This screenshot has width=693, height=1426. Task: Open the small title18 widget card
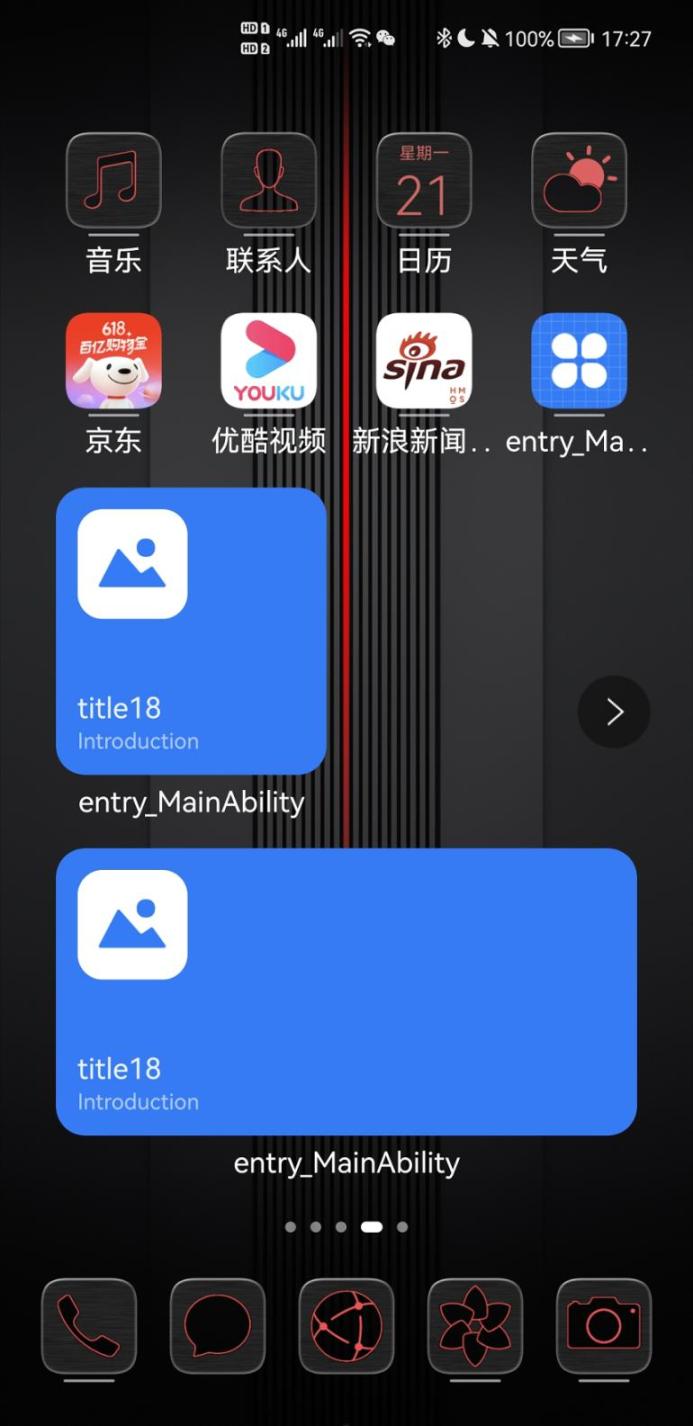pos(191,631)
